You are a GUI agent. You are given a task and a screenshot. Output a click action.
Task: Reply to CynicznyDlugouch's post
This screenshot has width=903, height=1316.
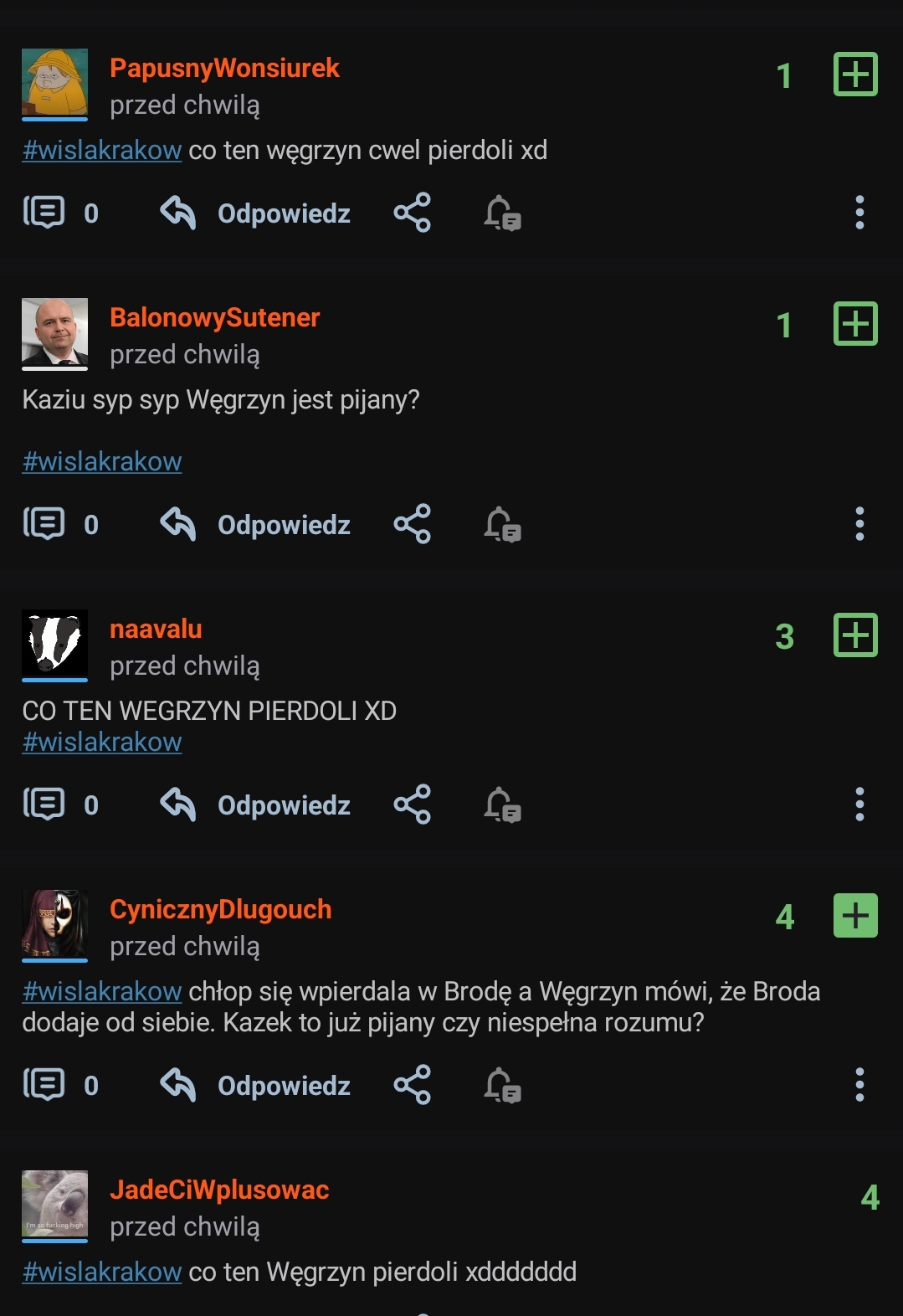pos(255,1085)
